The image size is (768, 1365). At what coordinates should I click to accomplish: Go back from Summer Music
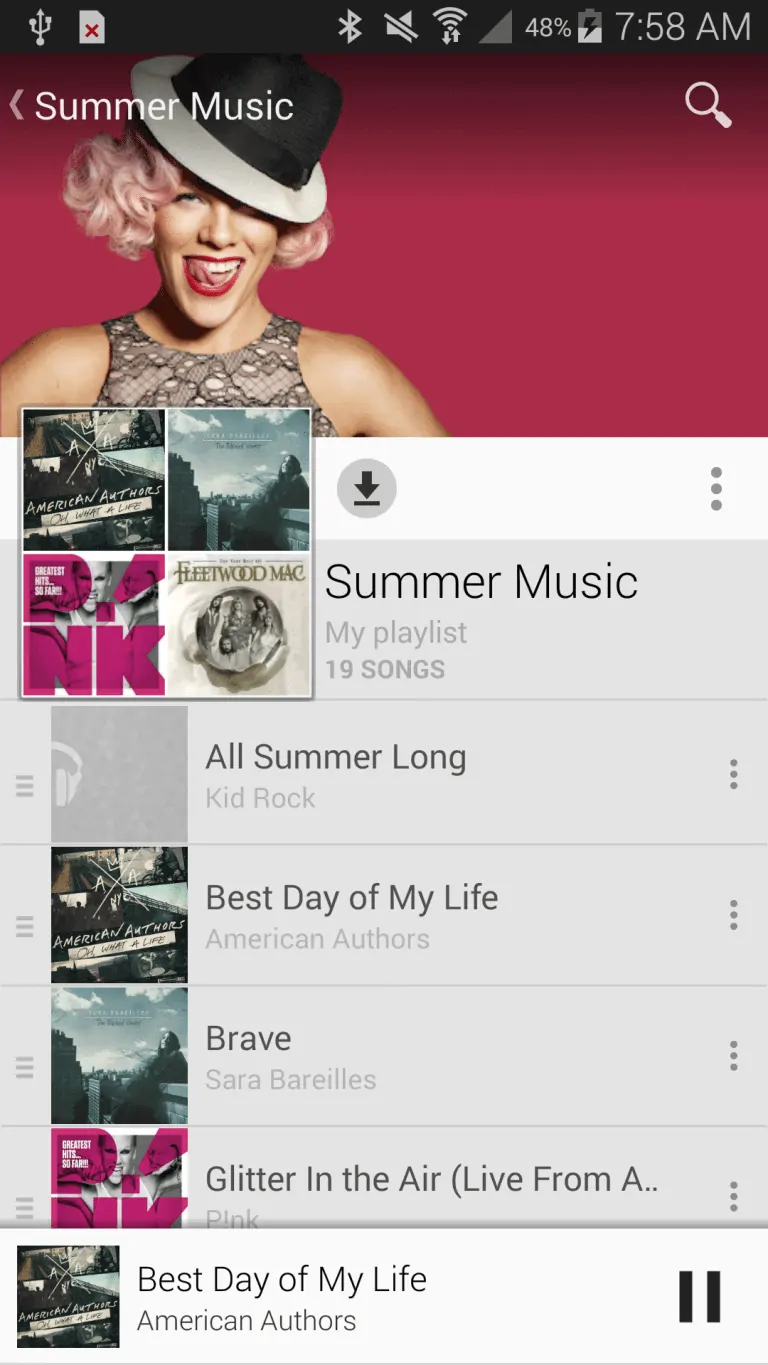(x=152, y=106)
